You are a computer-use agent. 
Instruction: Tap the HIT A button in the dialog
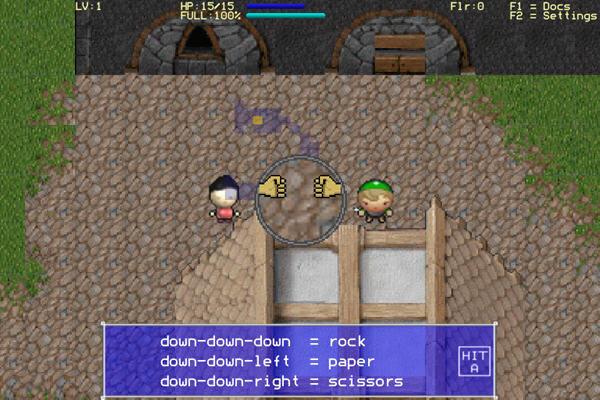pos(472,361)
